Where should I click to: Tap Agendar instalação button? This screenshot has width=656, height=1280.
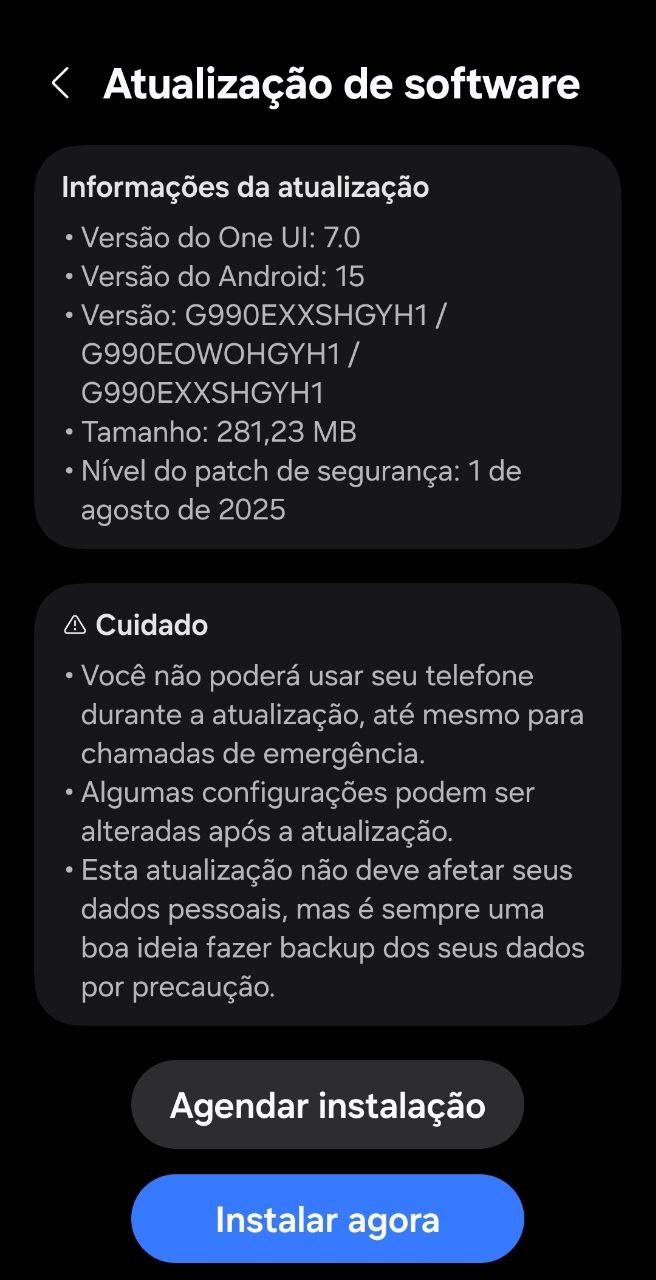click(x=327, y=1105)
